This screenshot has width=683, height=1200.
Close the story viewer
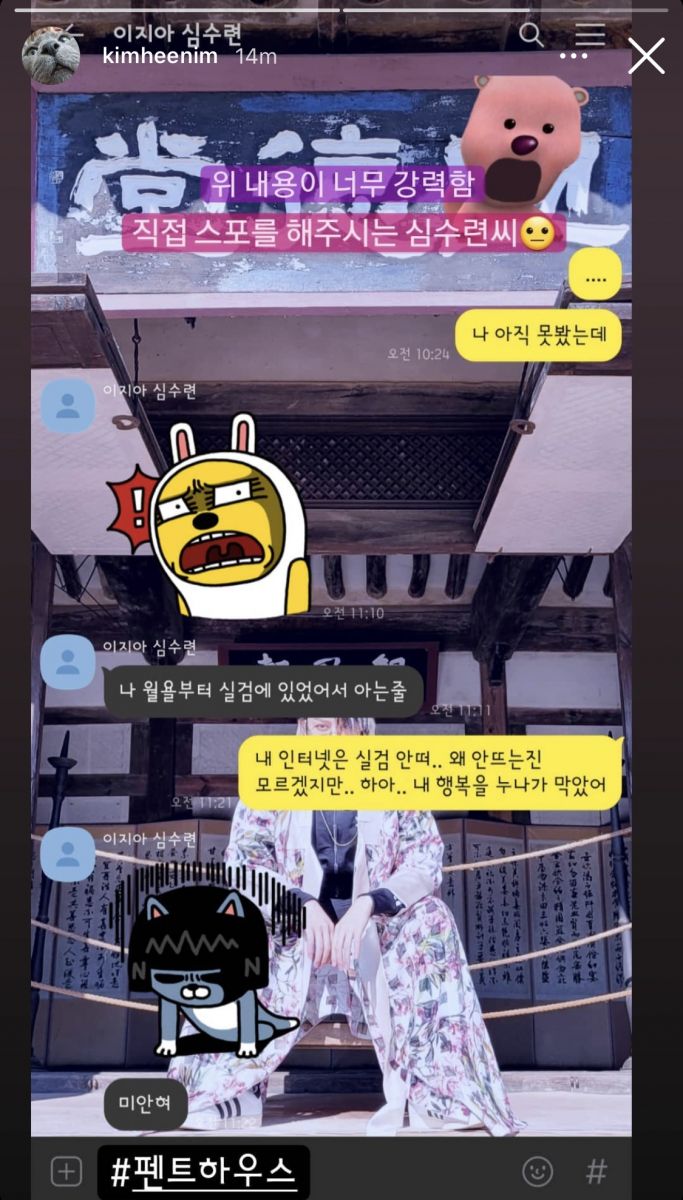click(646, 56)
